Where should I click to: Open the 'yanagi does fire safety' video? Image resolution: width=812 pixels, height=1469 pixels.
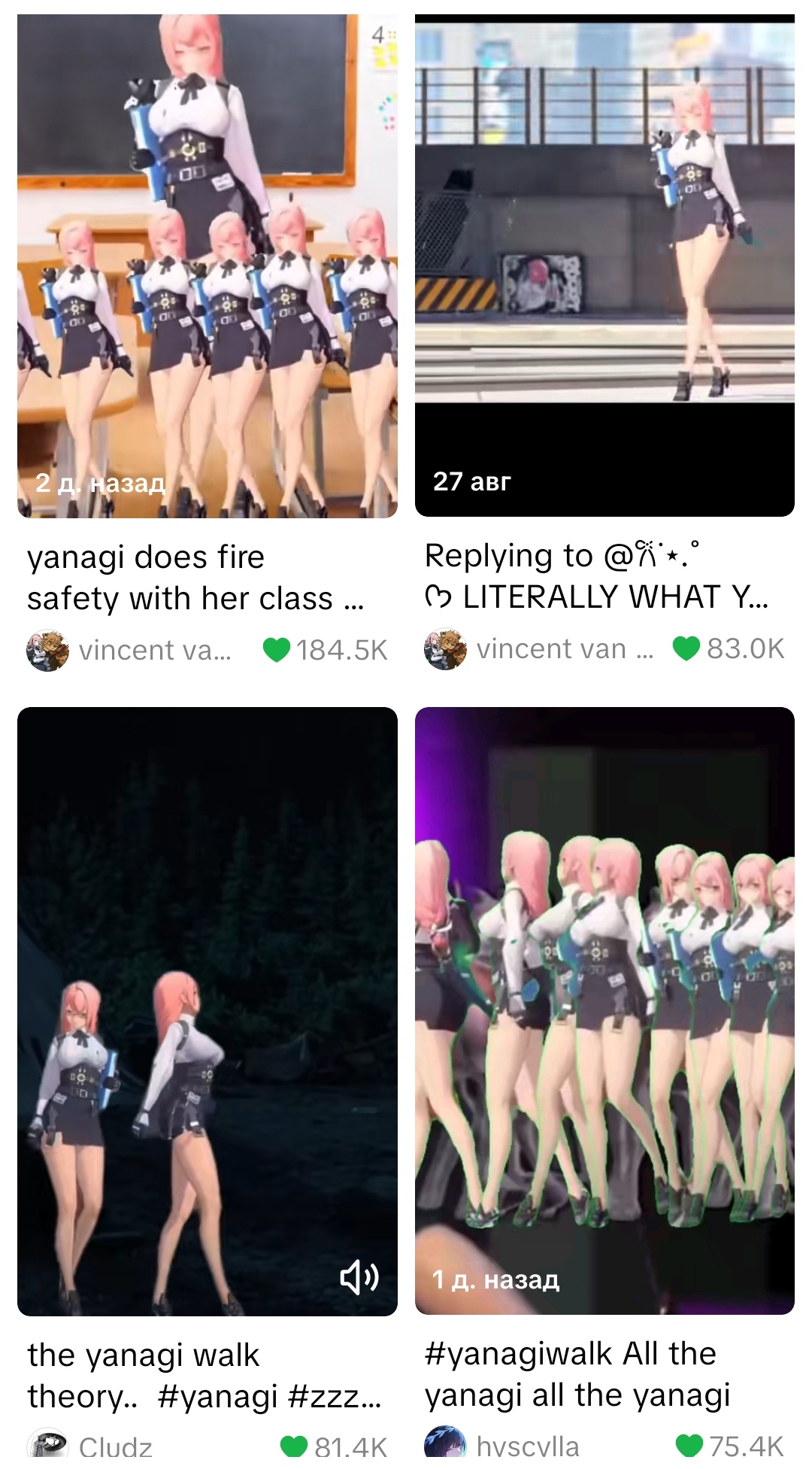click(x=207, y=265)
